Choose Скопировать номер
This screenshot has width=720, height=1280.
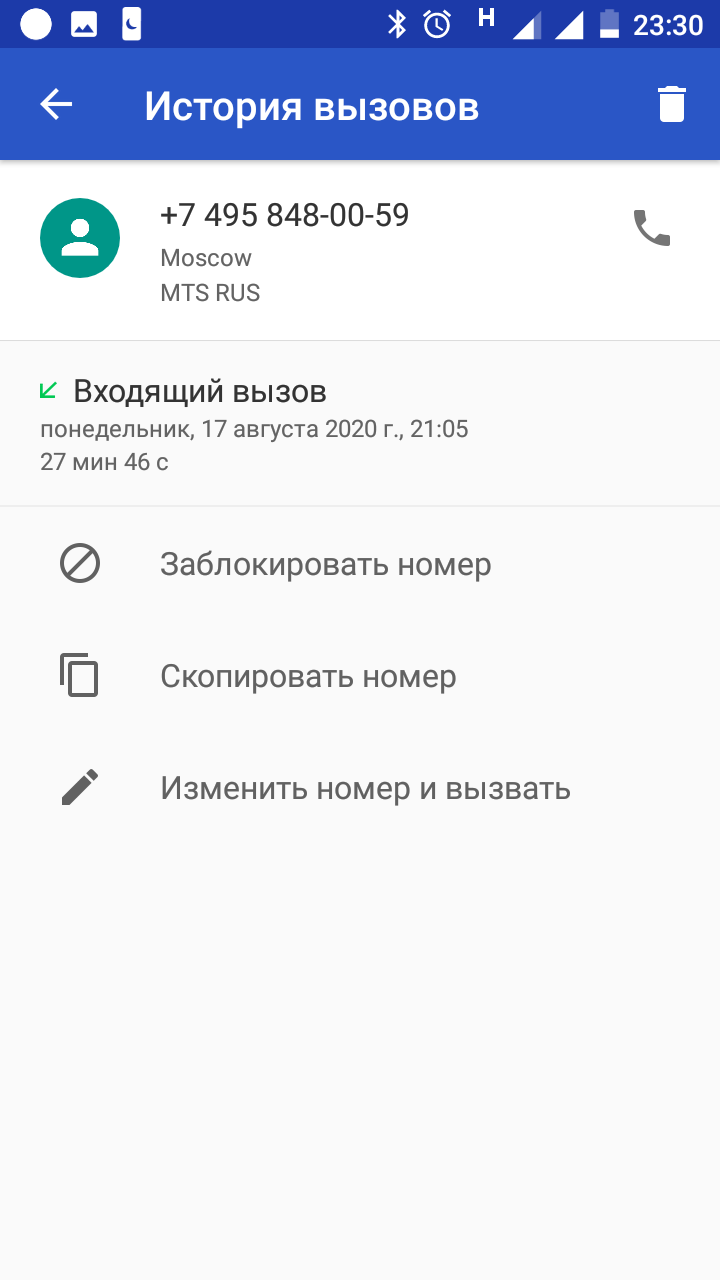[x=308, y=677]
